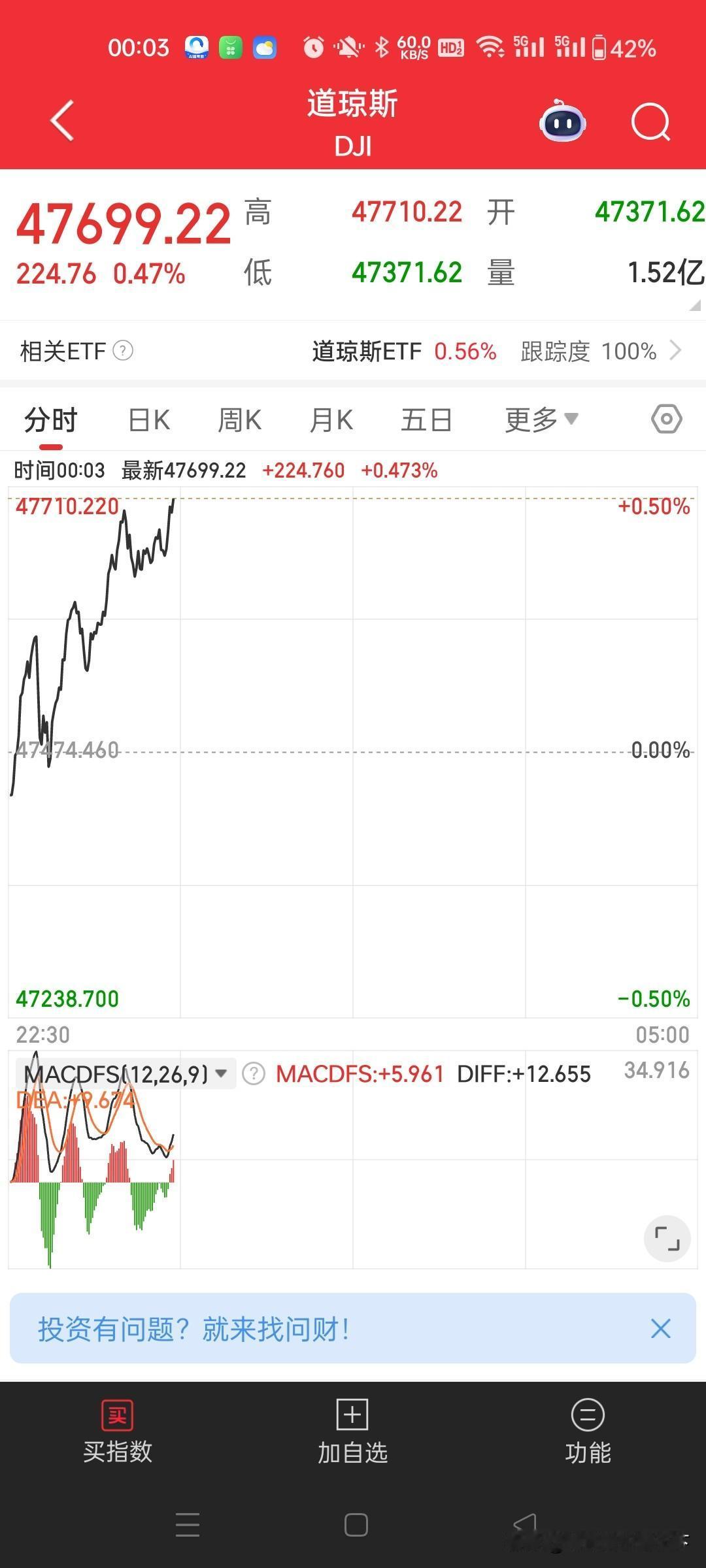The height and width of the screenshot is (1568, 706).
Task: Switch to the 月K tab
Action: click(x=331, y=419)
